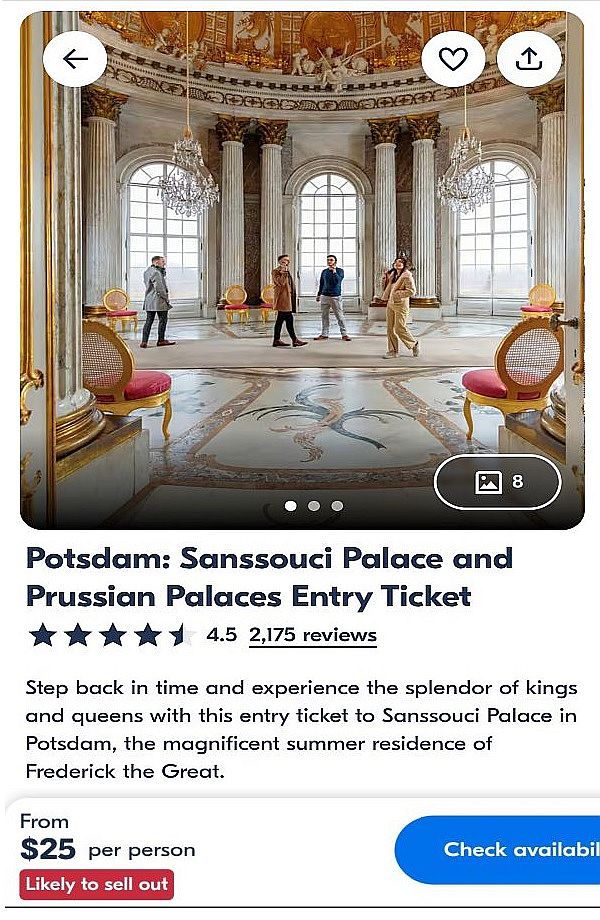Open the 8-photo gallery
600x920 pixels.
(x=497, y=482)
